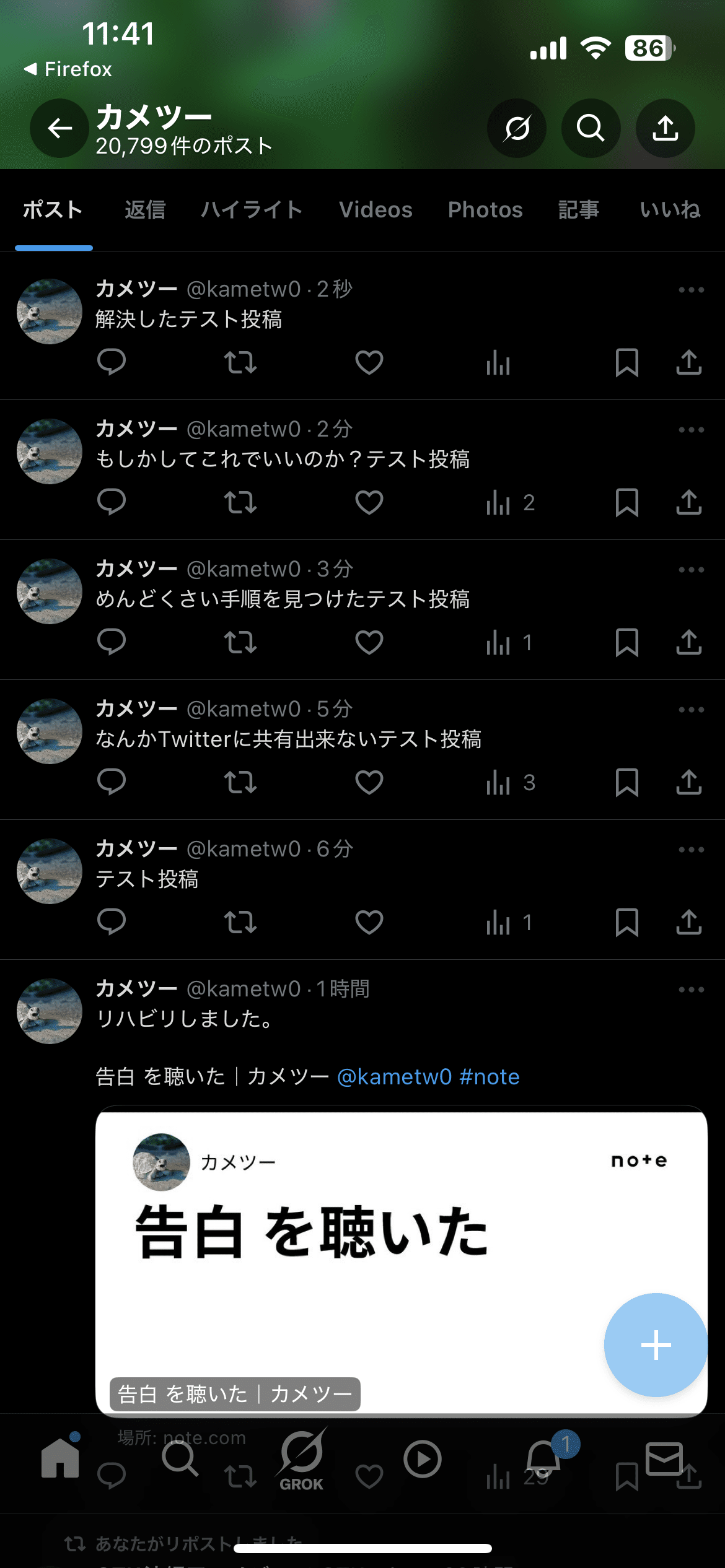Reply to the 解決したテスト投稿 post
The image size is (725, 1568).
(112, 364)
